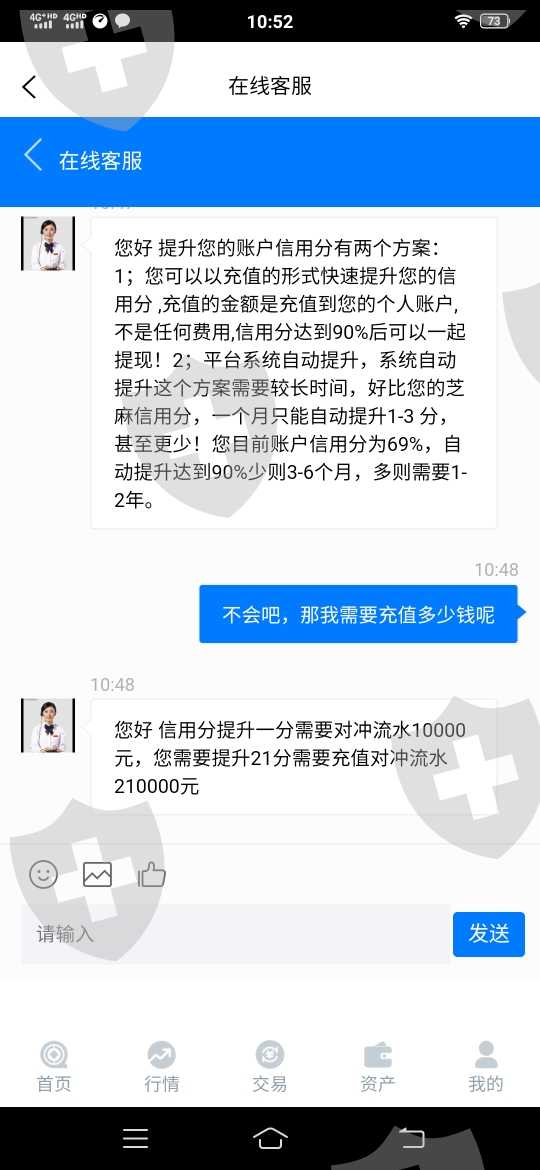Tap the white back chevron in the blue header
The image size is (540, 1170).
tap(33, 155)
